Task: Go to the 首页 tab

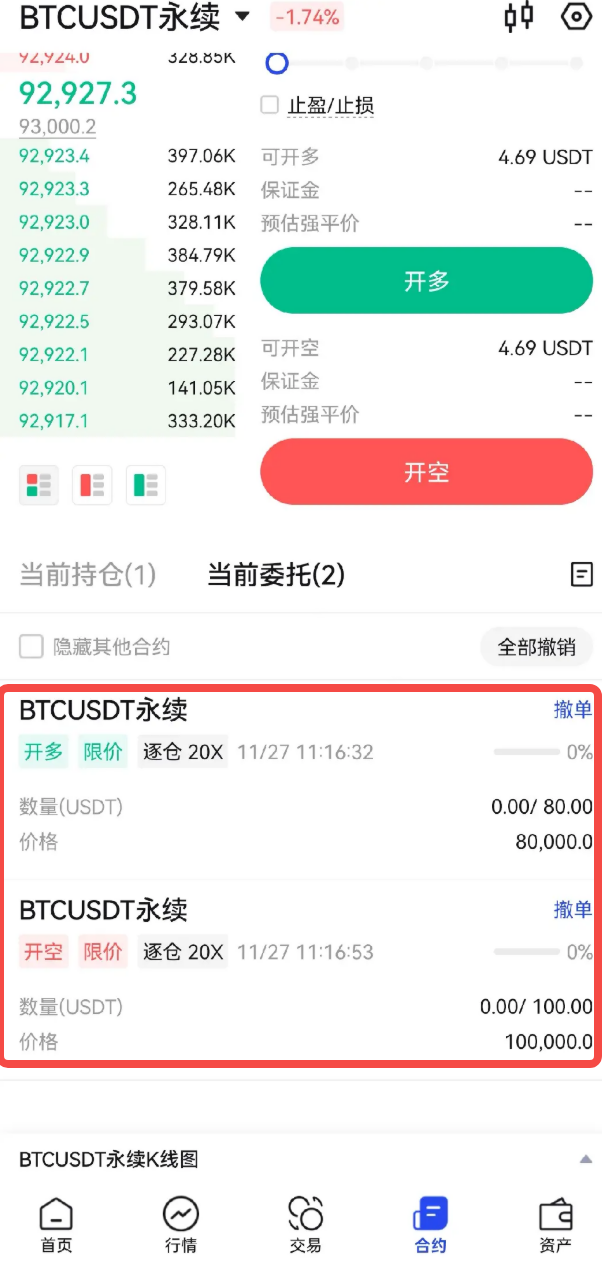Action: coord(56,1226)
